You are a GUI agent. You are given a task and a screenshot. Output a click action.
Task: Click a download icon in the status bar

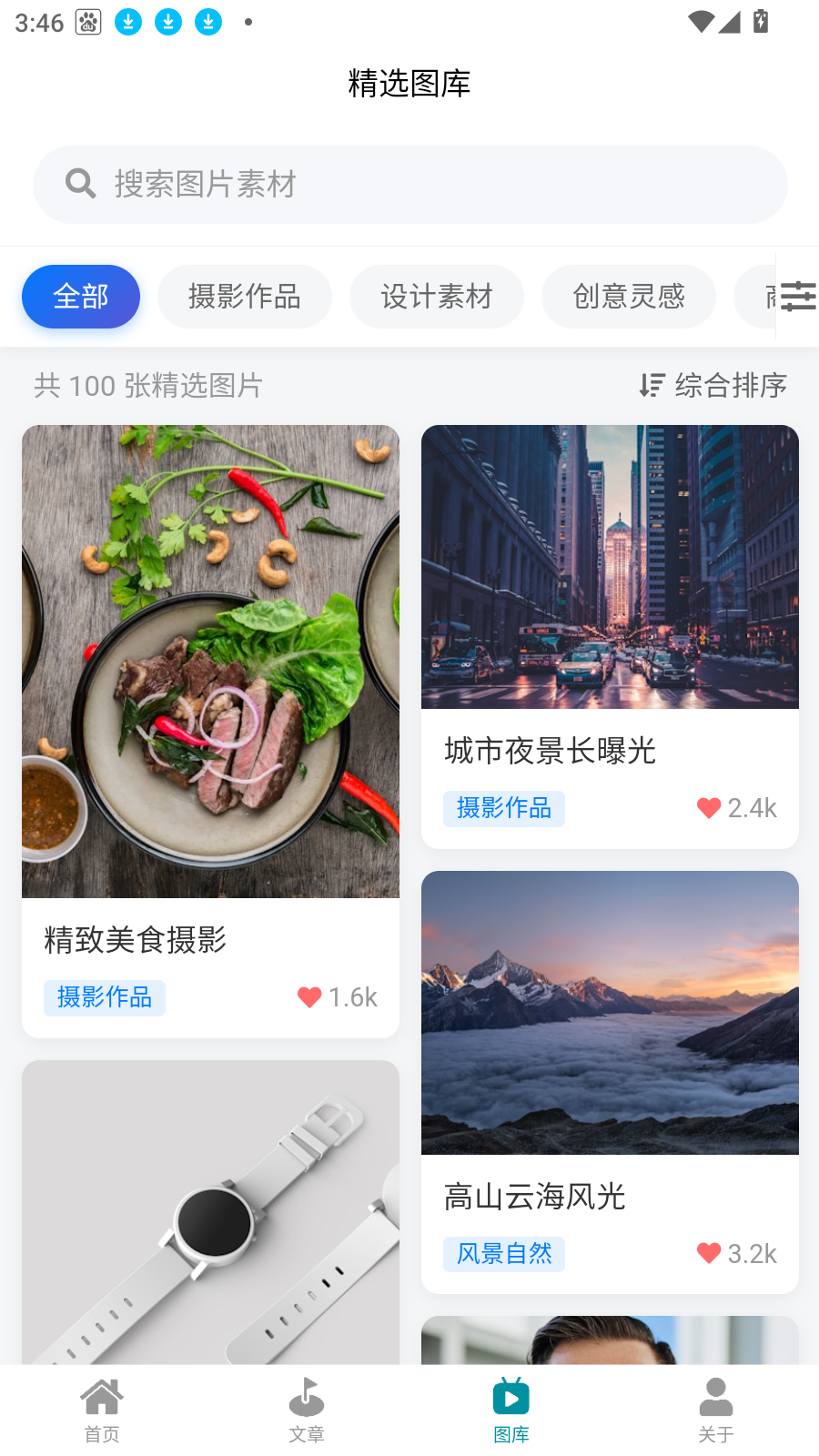(x=128, y=22)
